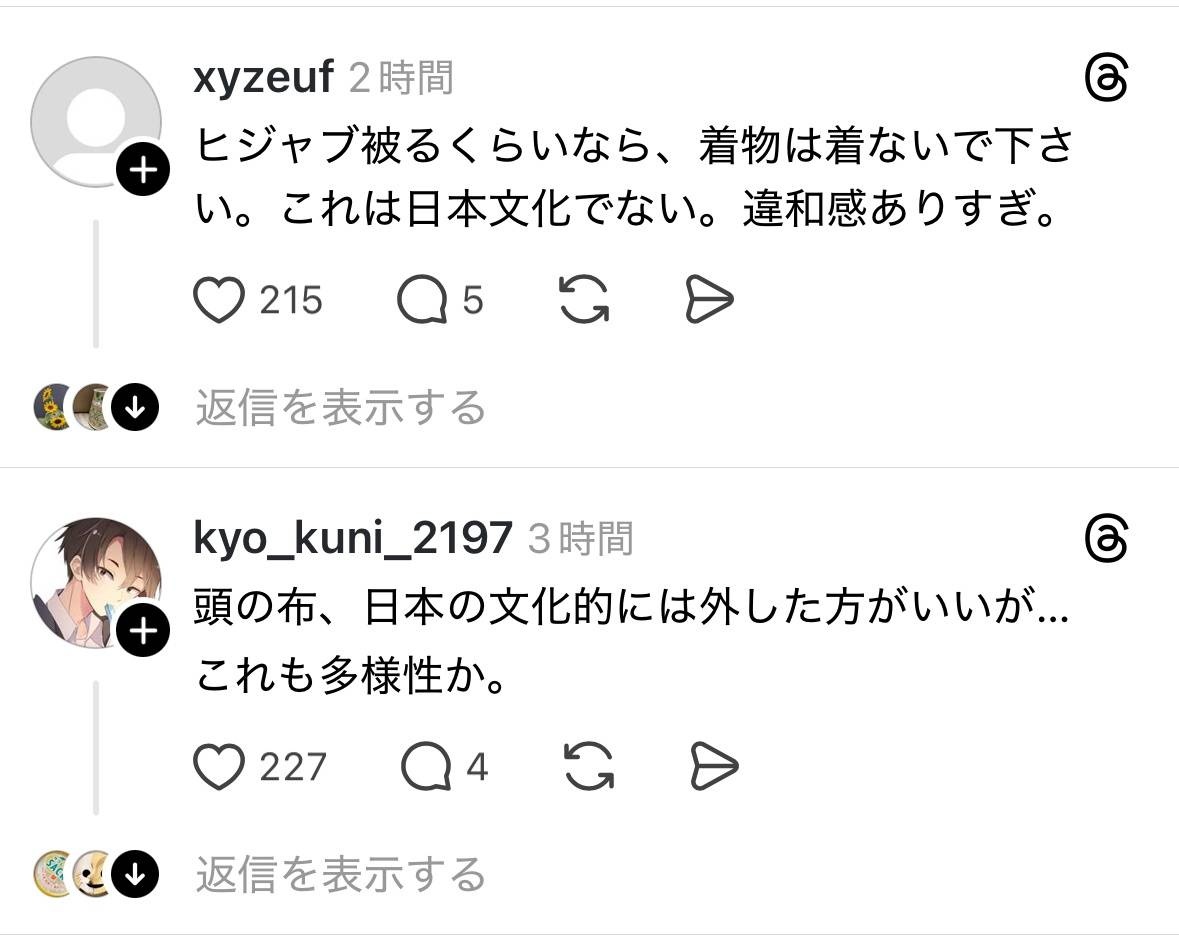Tap the Threads icon beside kyo_kuni_2197's post
The image size is (1179, 939).
point(1106,540)
